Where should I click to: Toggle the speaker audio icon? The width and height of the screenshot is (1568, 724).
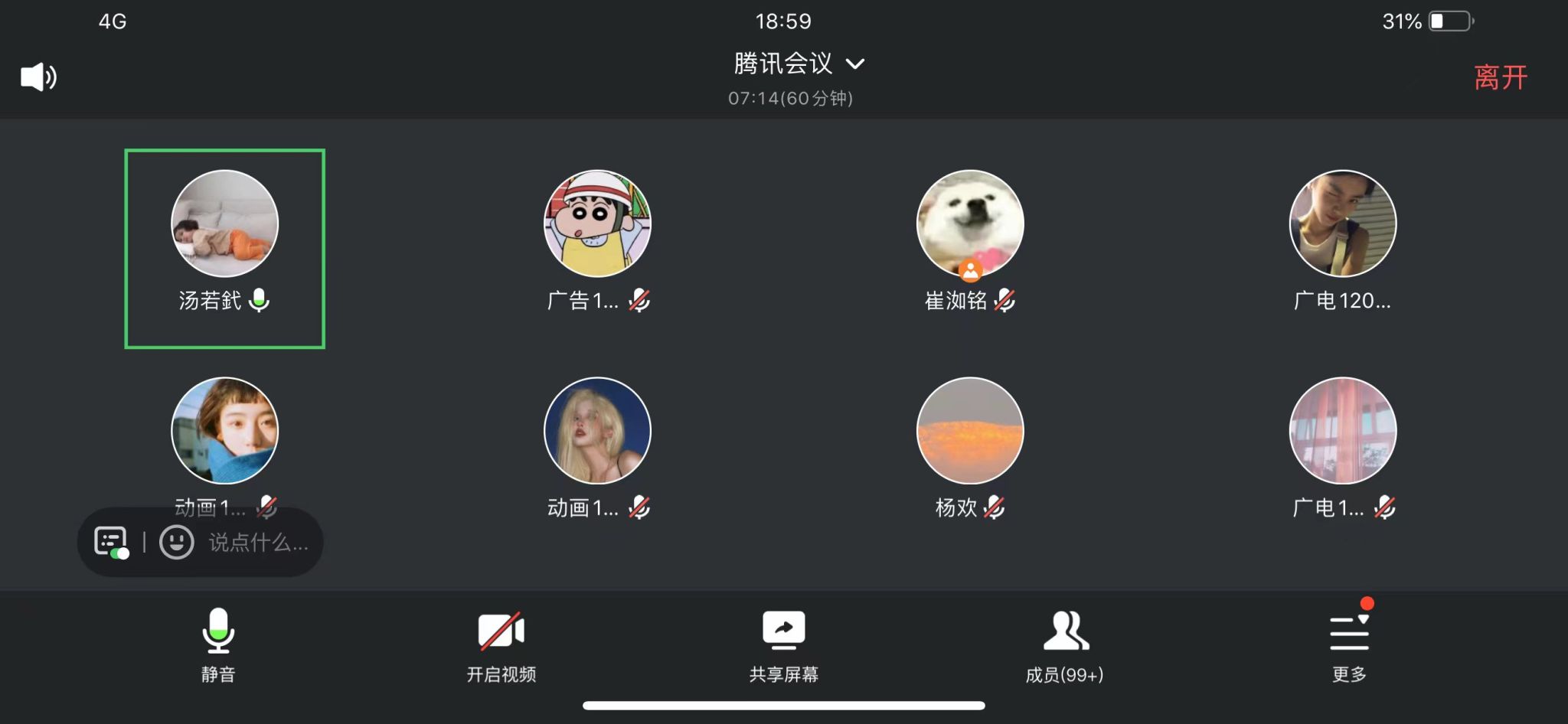38,77
